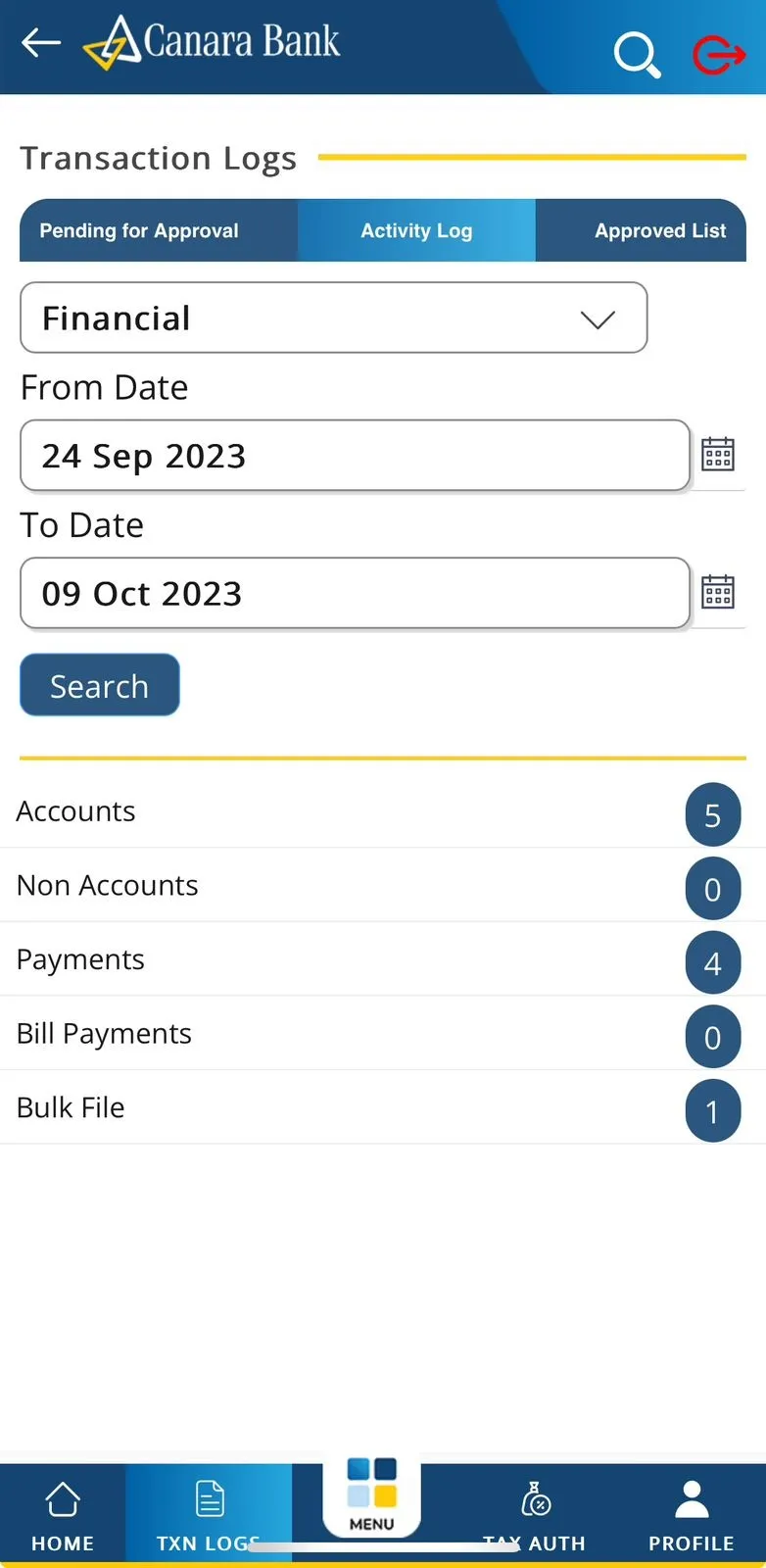The height and width of the screenshot is (1568, 766).
Task: Open the Approved List tab
Action: click(x=659, y=230)
